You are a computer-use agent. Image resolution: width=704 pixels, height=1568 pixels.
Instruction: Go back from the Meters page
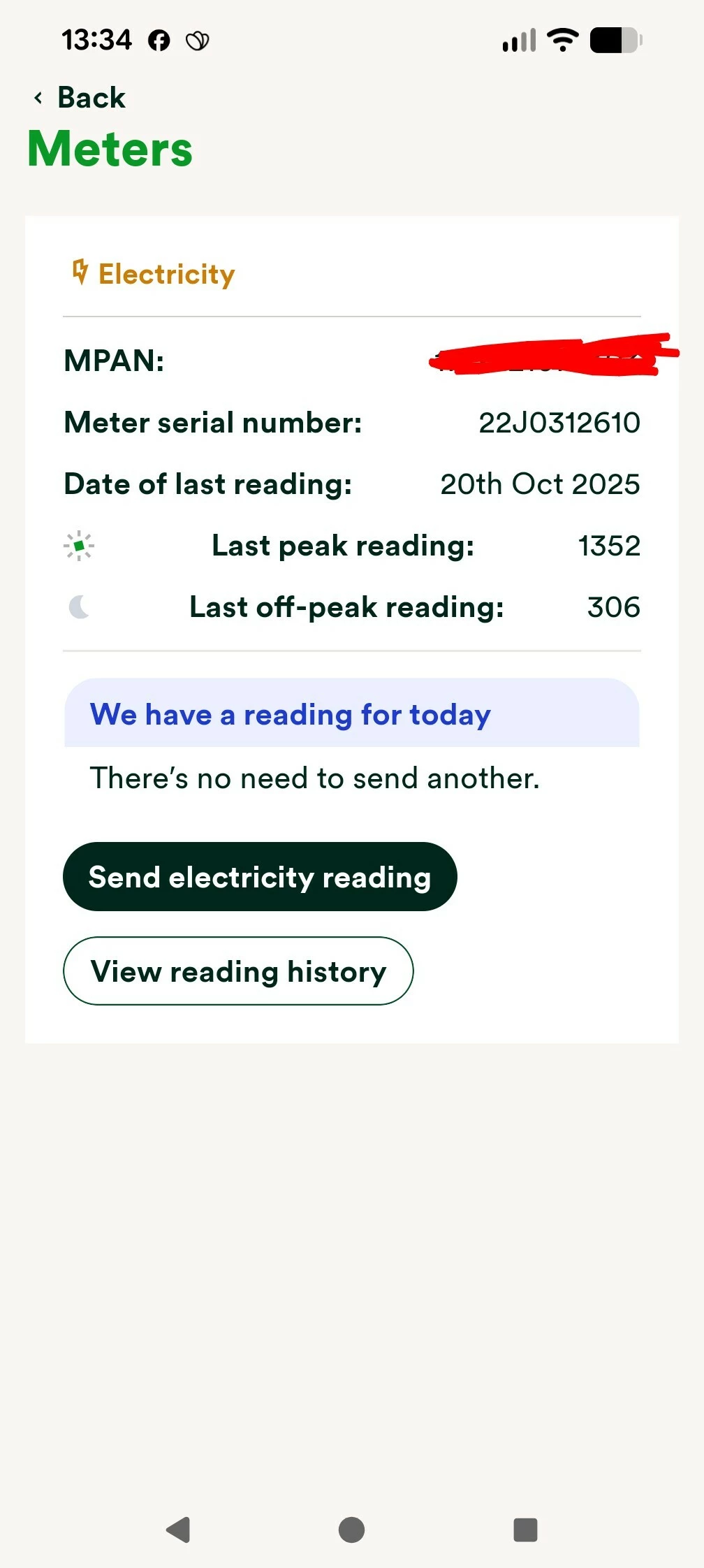click(x=80, y=98)
